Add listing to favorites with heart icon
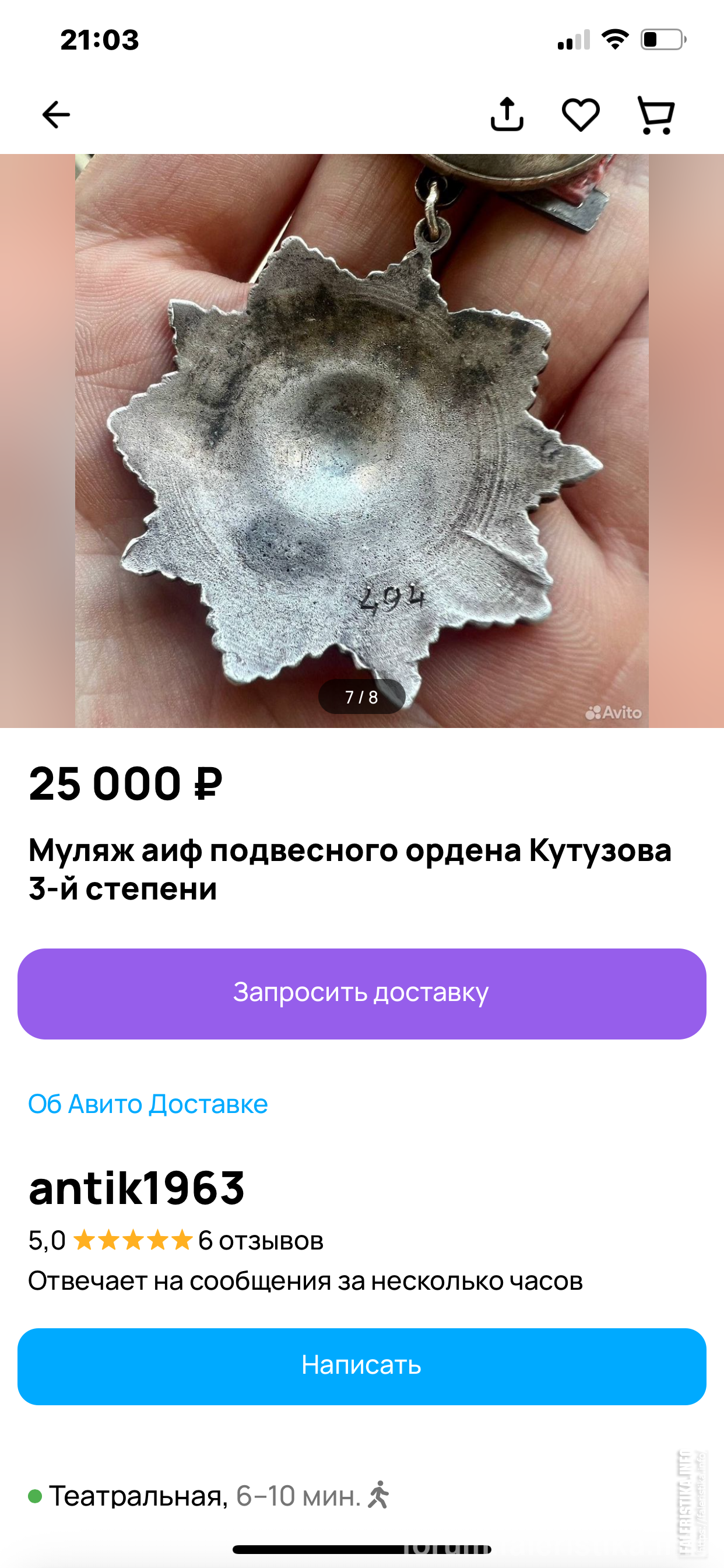724x1568 pixels. point(581,114)
